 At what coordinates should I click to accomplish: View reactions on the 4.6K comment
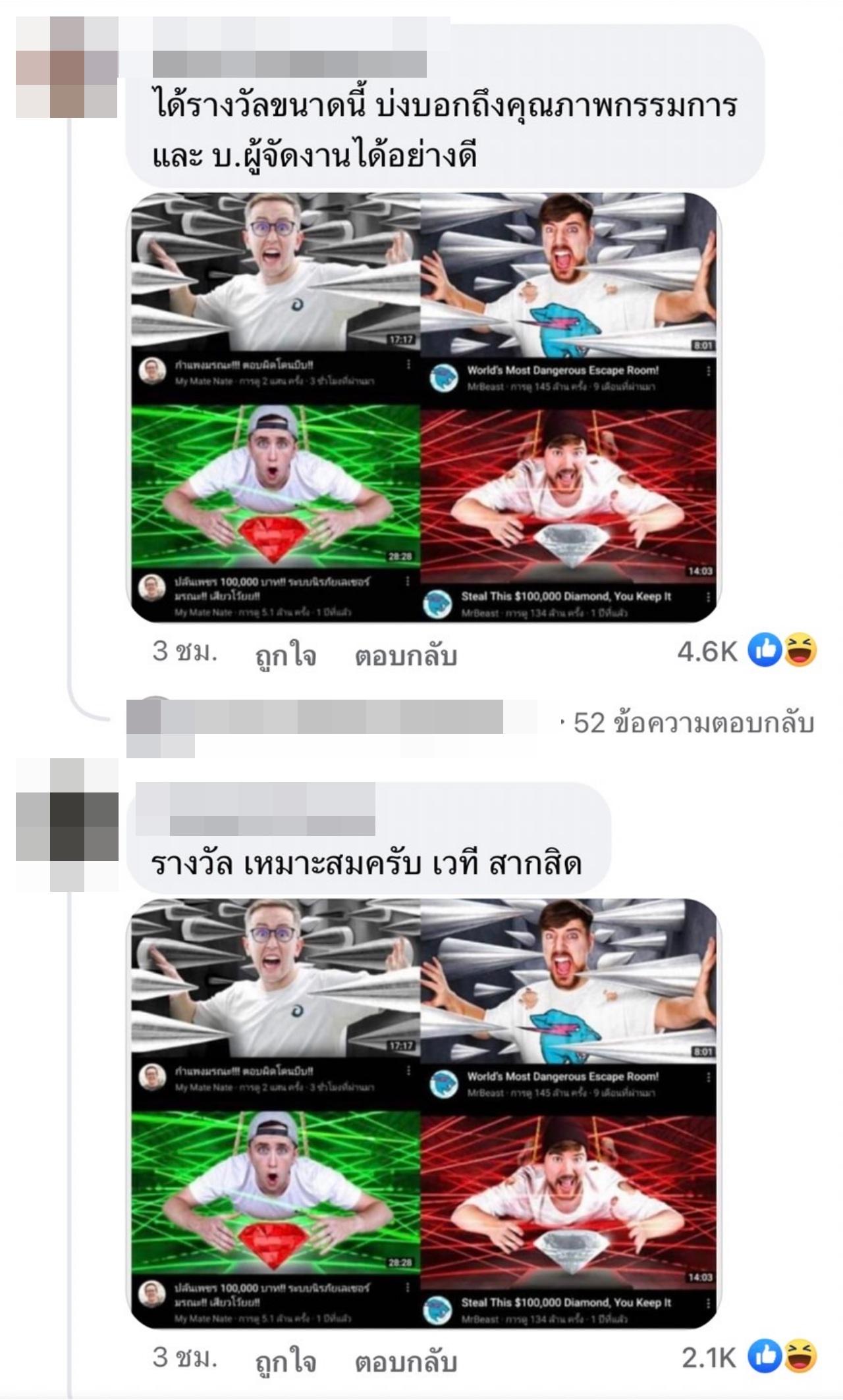[x=746, y=652]
